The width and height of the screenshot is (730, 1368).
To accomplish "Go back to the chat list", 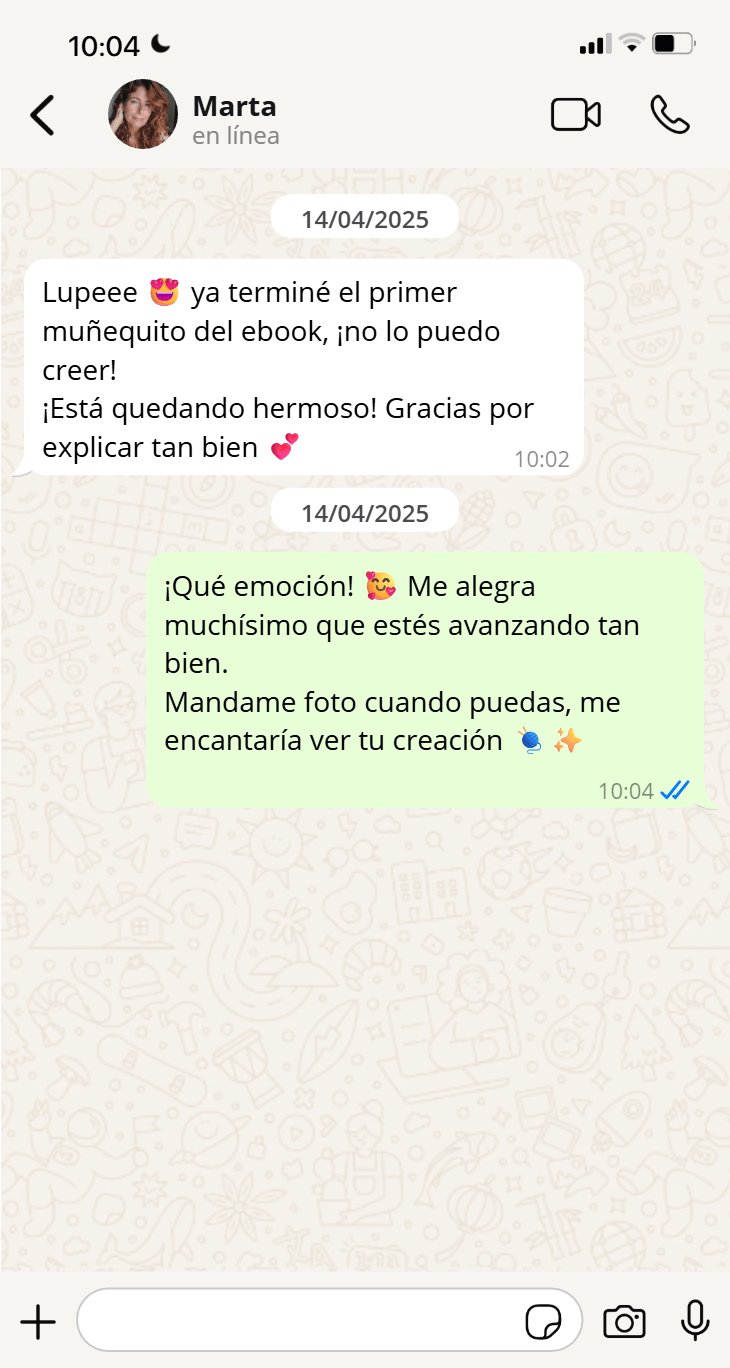I will click(x=42, y=115).
